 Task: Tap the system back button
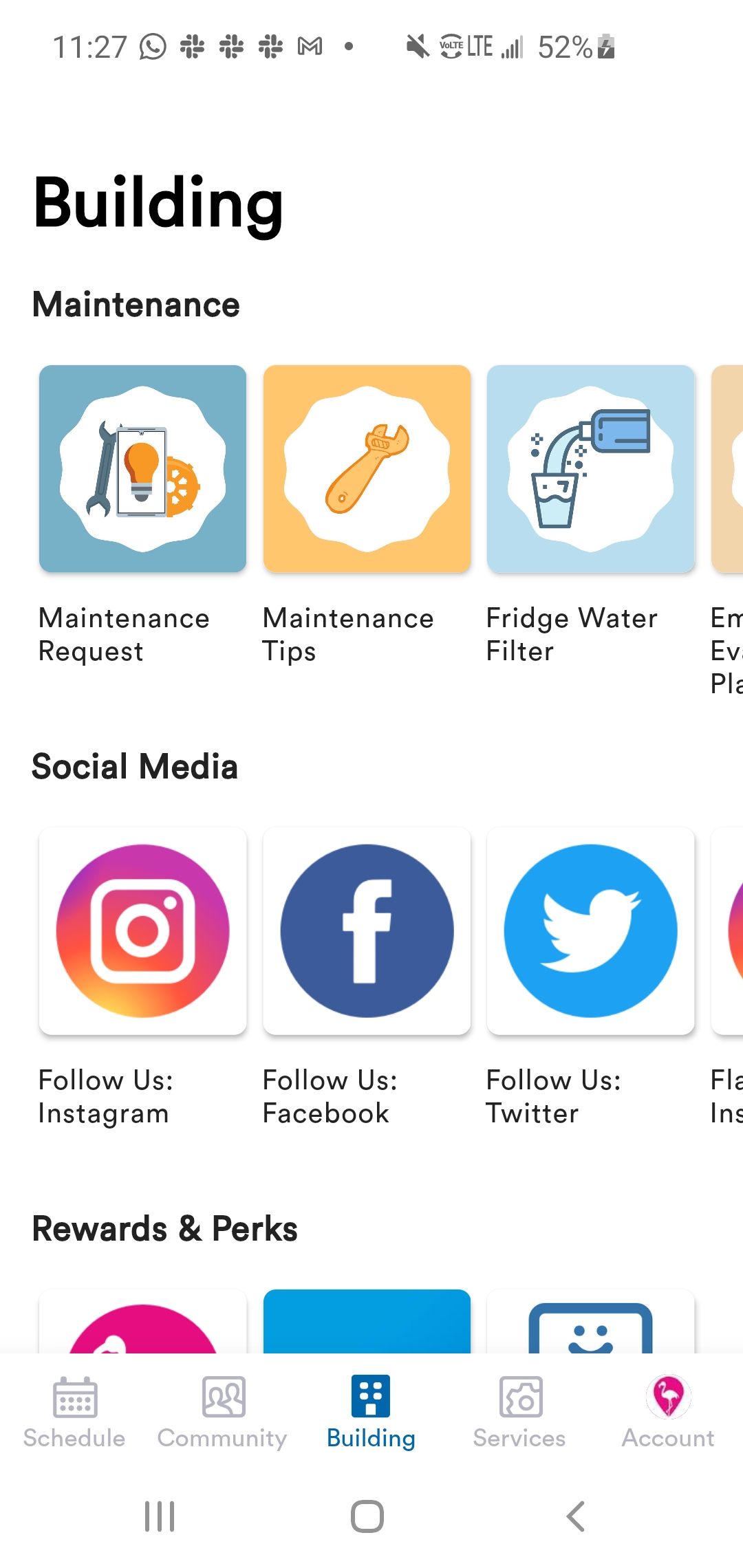pyautogui.click(x=575, y=1516)
